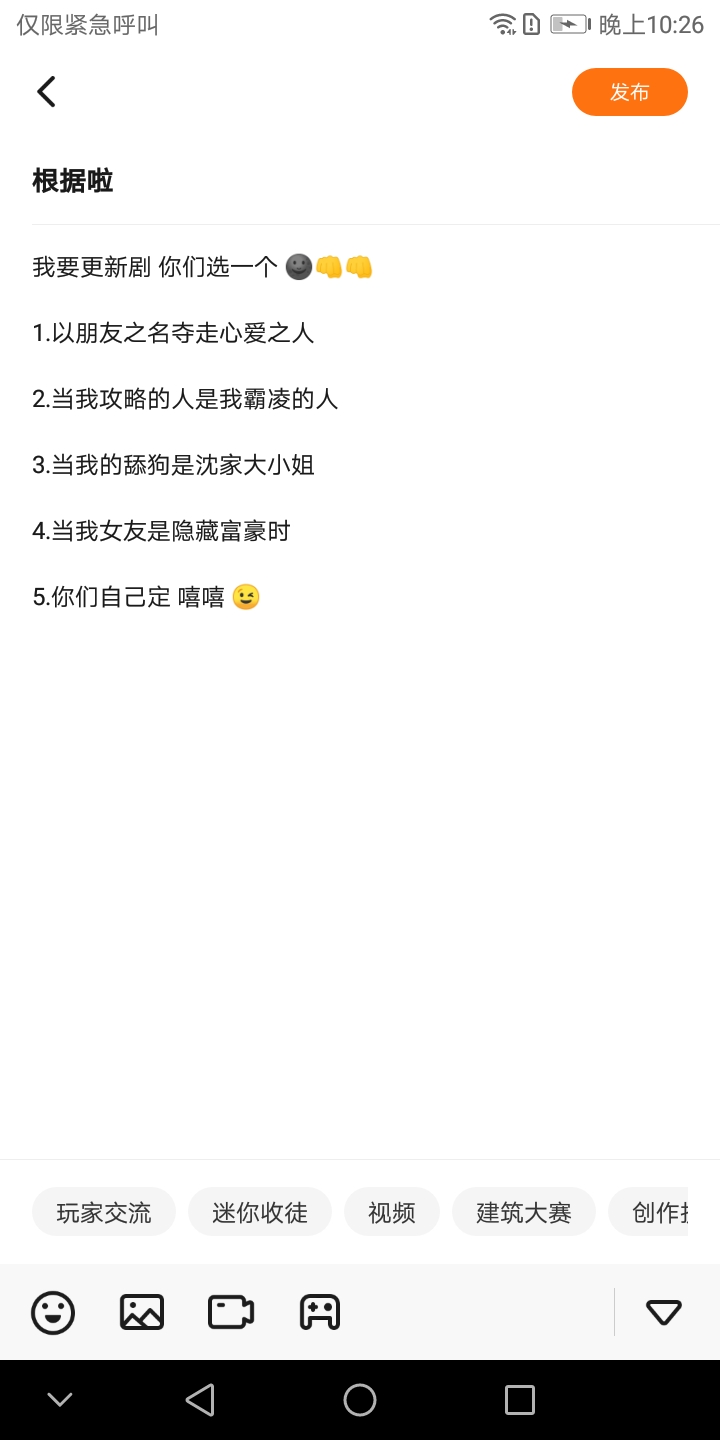Open the game controller attachment option
Screen dimensions: 720x1440
pos(320,1312)
